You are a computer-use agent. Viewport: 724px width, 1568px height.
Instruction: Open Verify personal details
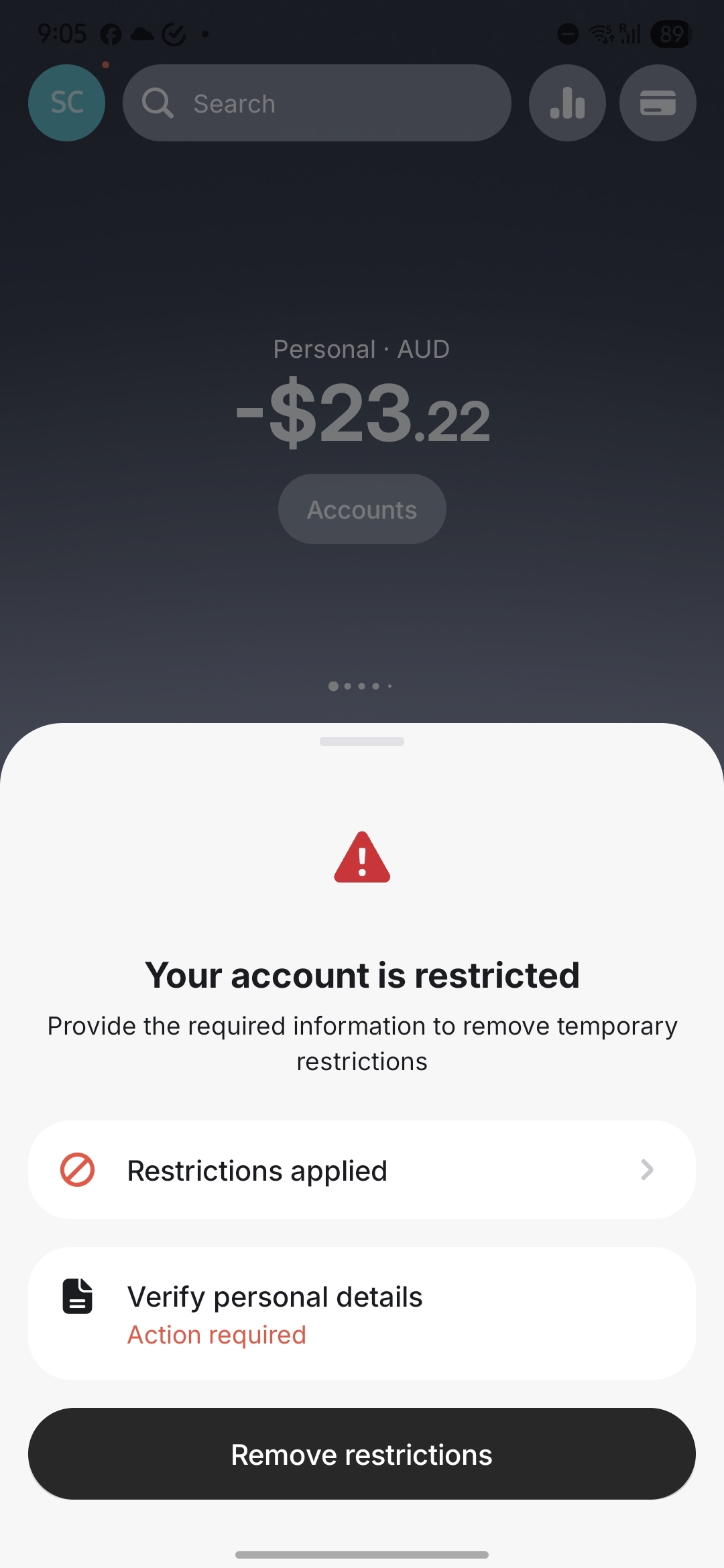(362, 1313)
